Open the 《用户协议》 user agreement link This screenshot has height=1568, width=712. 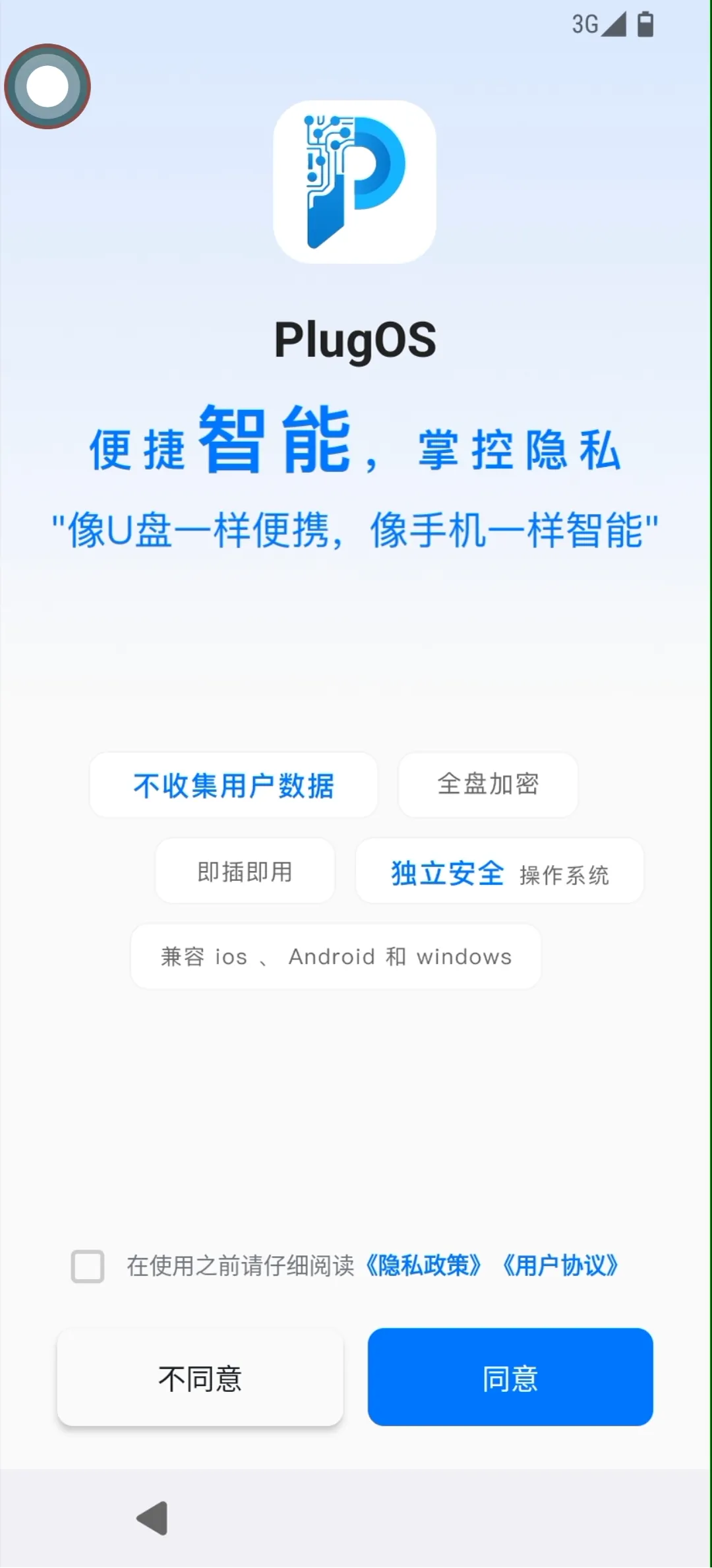(560, 1266)
